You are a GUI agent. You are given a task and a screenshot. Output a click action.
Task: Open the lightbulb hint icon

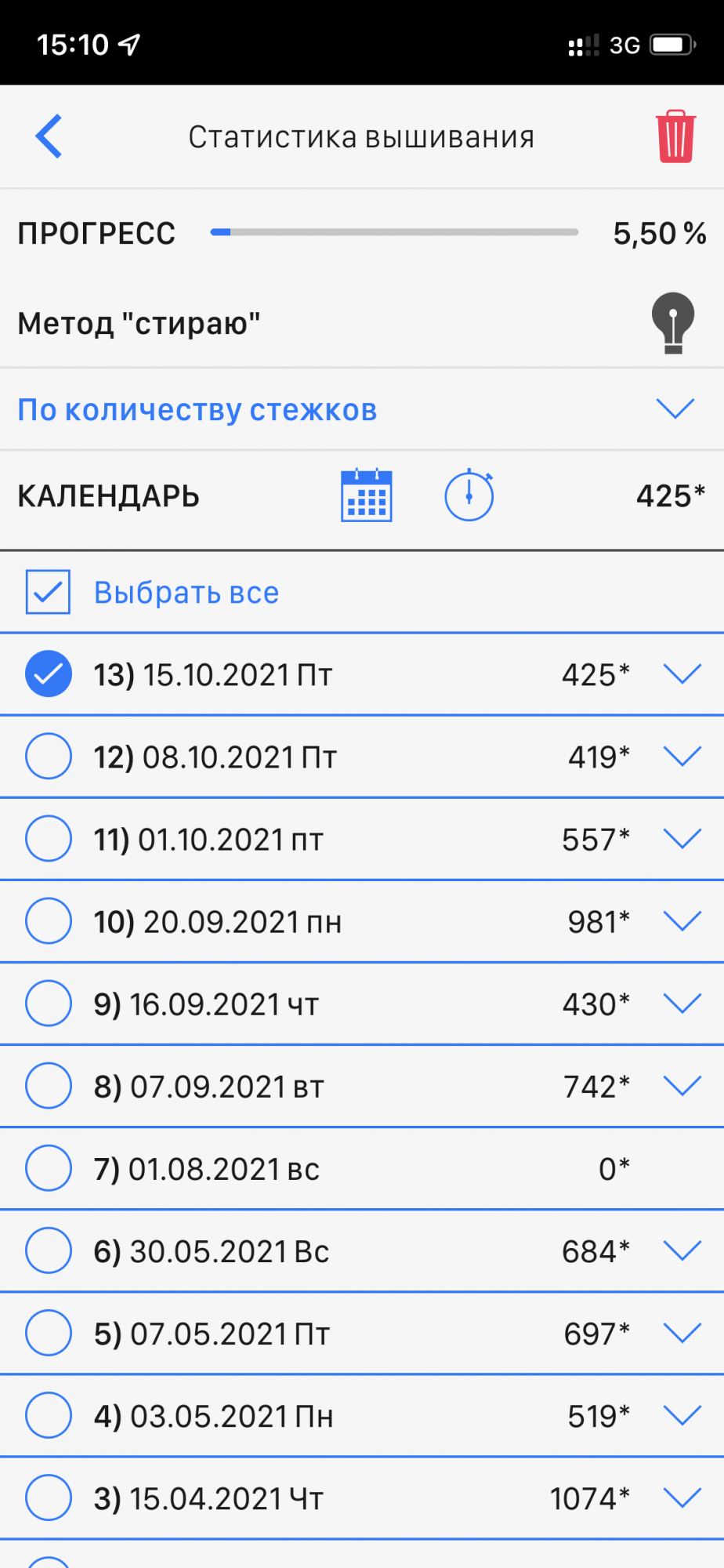point(672,322)
